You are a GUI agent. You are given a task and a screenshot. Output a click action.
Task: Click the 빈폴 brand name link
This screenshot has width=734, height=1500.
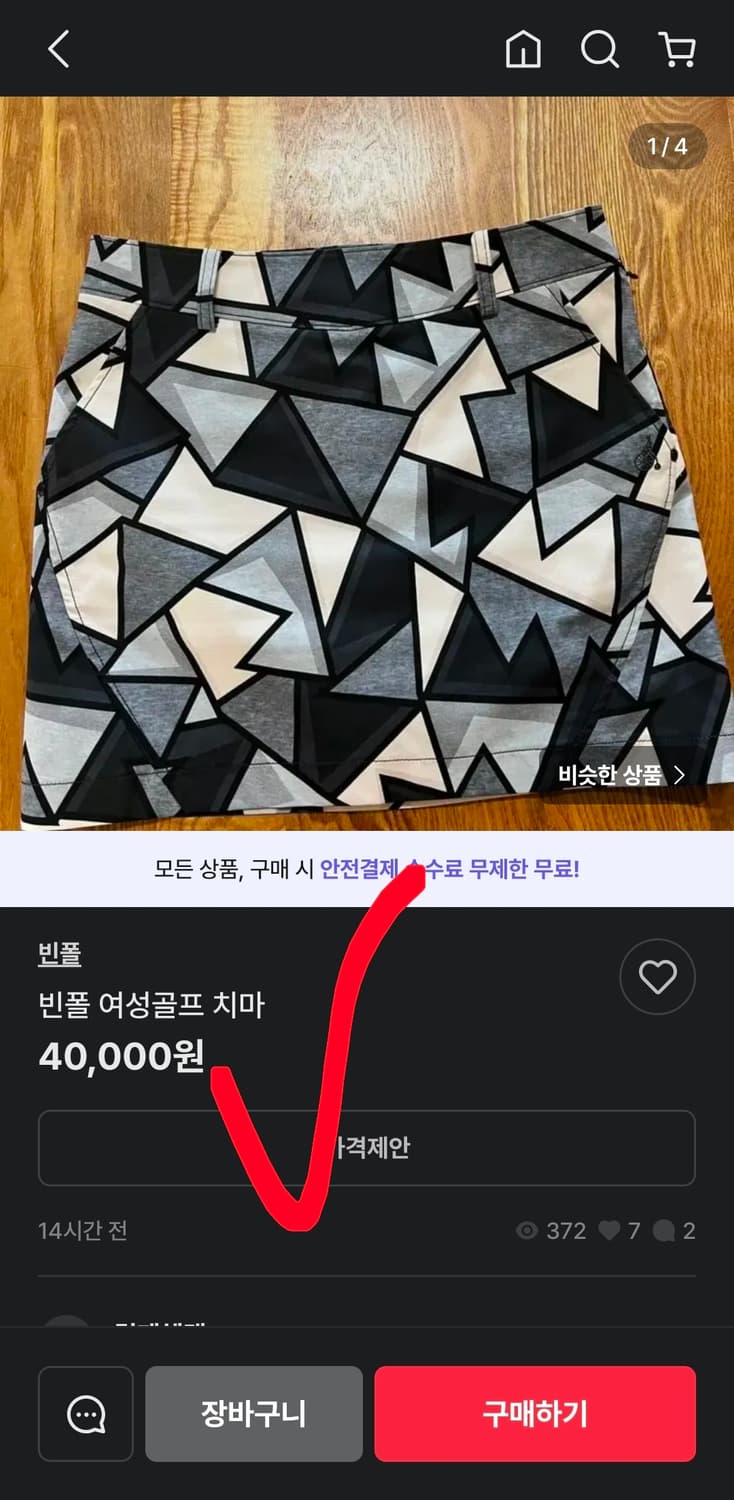[57, 956]
